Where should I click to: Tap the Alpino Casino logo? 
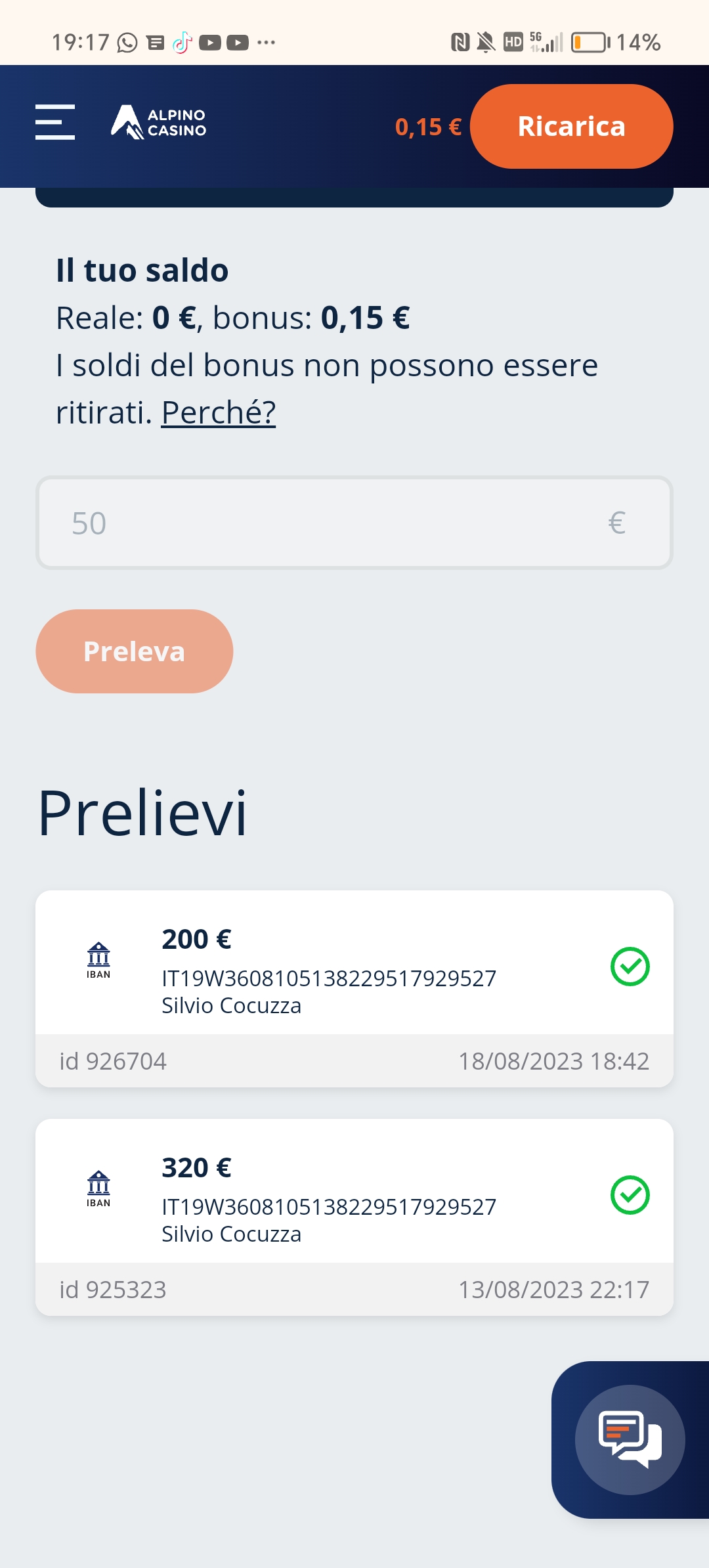point(159,122)
